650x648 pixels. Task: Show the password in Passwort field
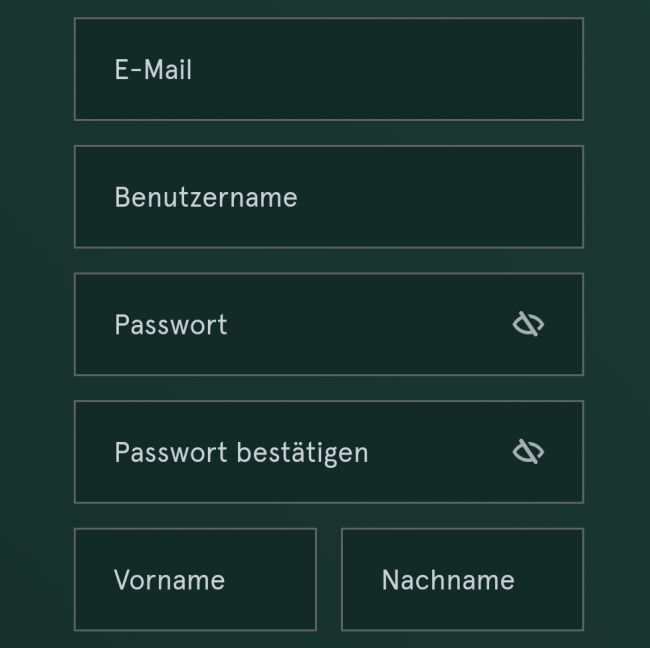pyautogui.click(x=528, y=324)
